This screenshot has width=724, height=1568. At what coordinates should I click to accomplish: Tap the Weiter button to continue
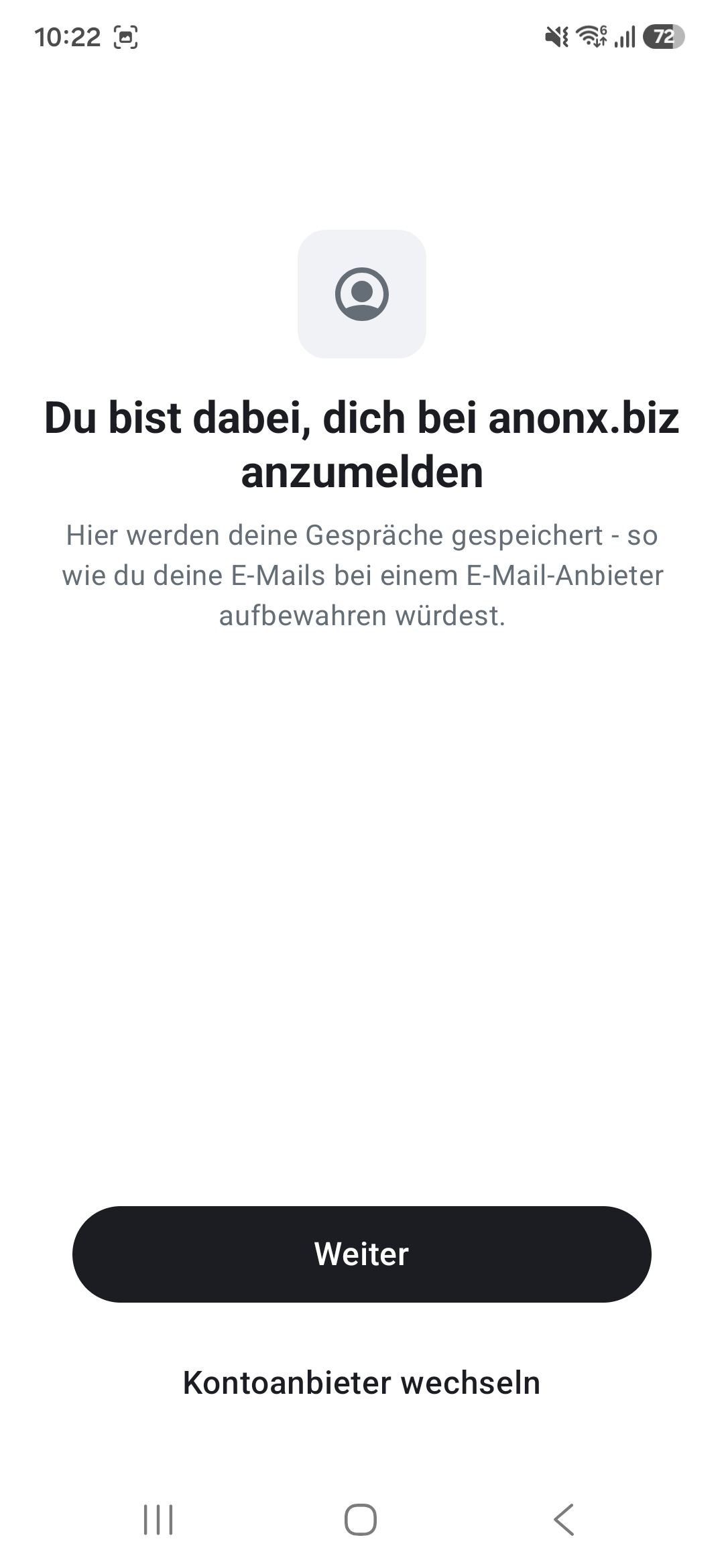click(x=362, y=1254)
